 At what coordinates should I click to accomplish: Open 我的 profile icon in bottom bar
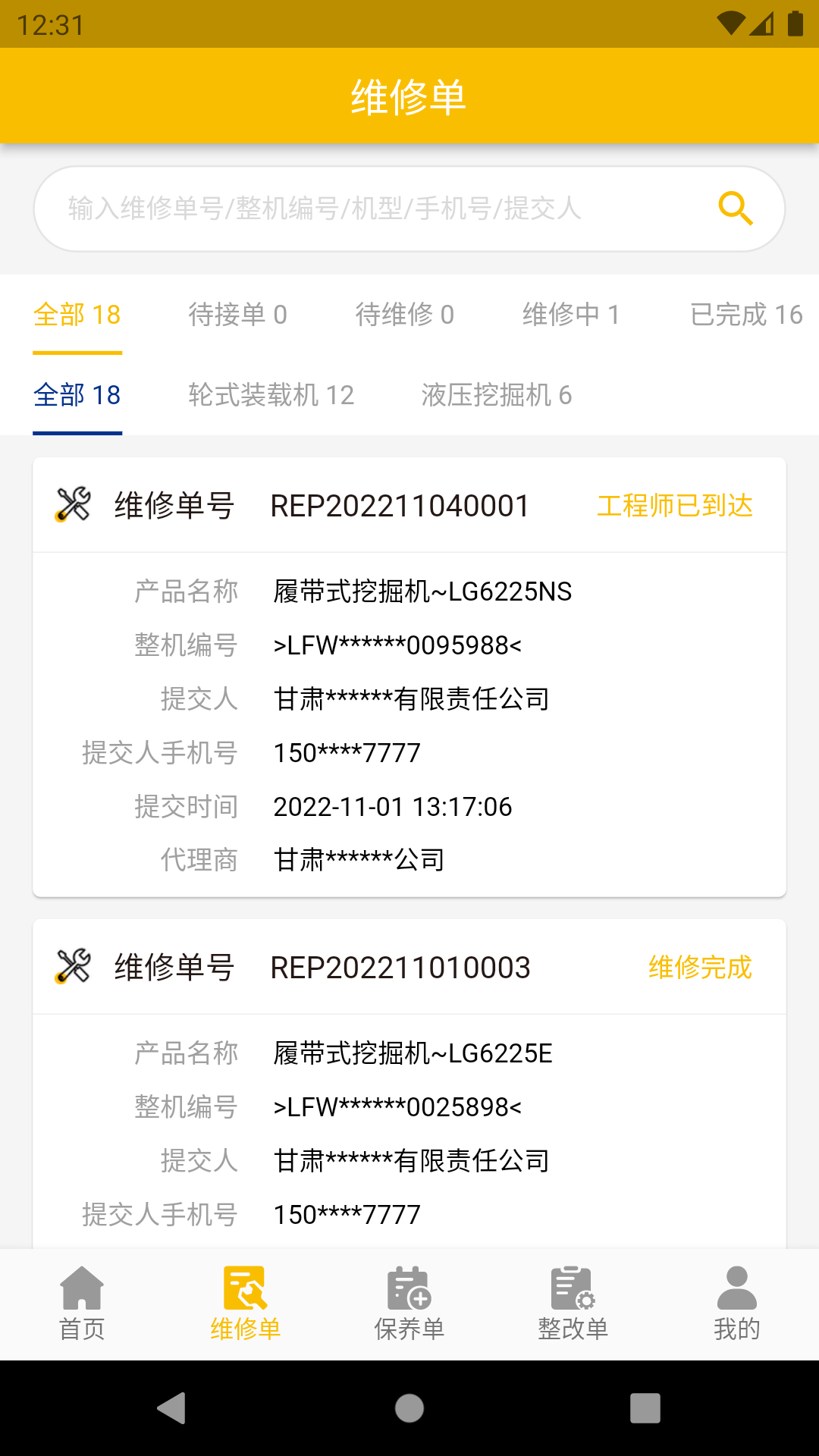pyautogui.click(x=736, y=1288)
